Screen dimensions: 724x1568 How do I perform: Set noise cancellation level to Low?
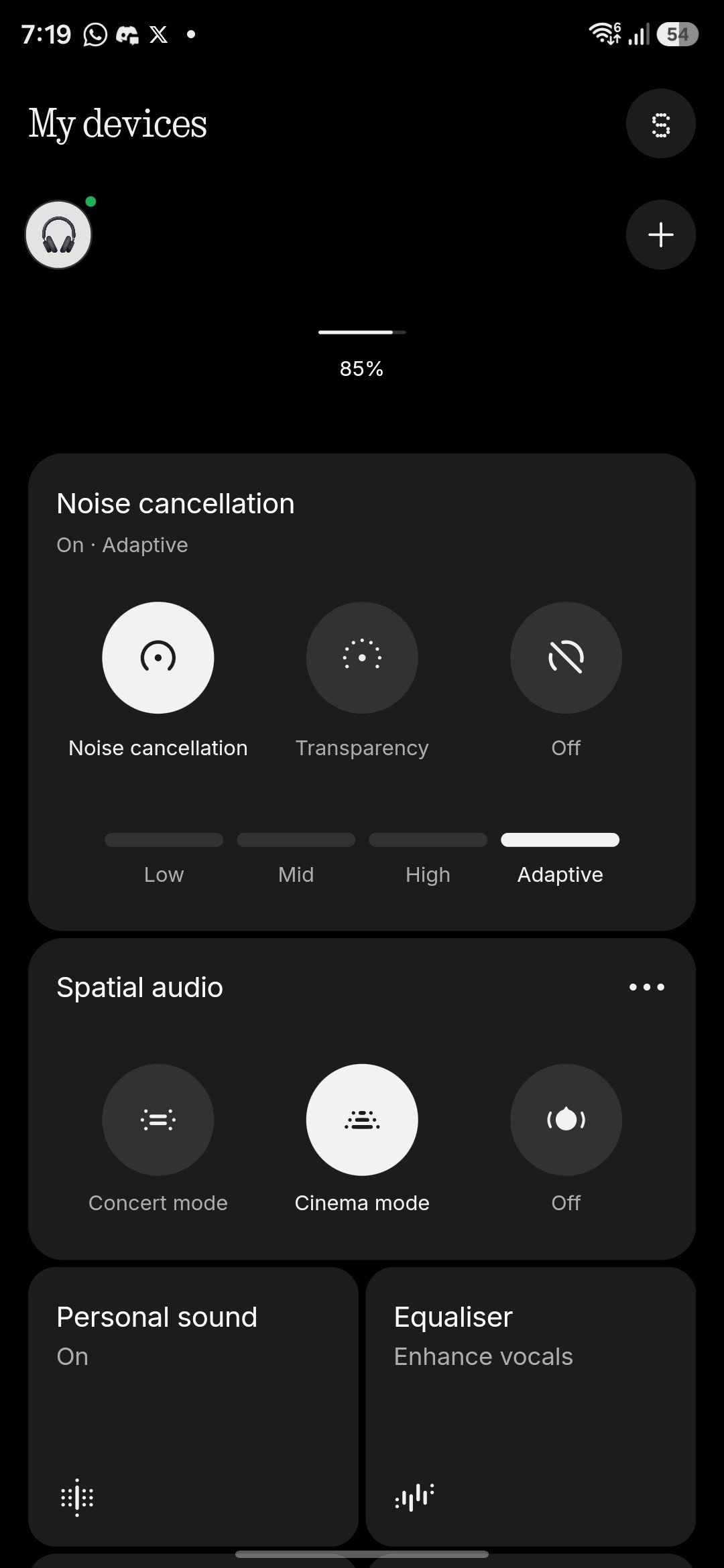click(x=164, y=840)
